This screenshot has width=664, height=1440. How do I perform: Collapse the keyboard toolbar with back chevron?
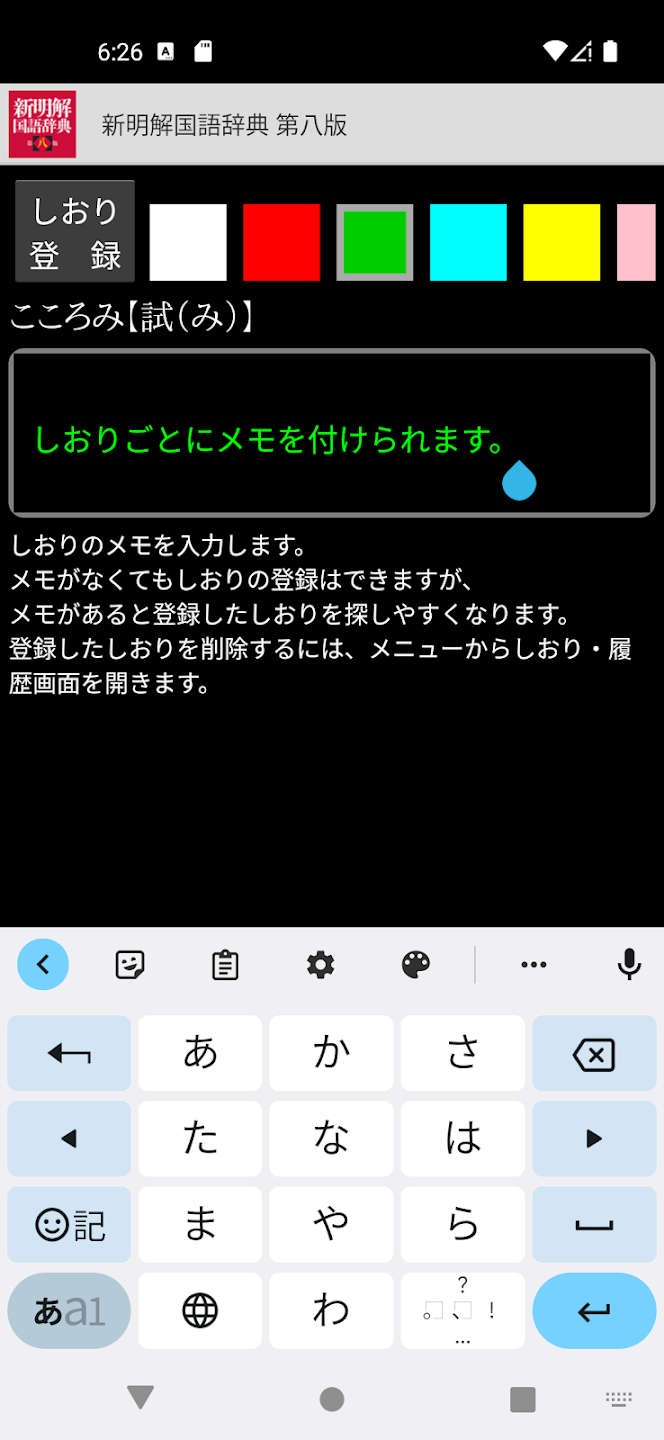tap(43, 964)
